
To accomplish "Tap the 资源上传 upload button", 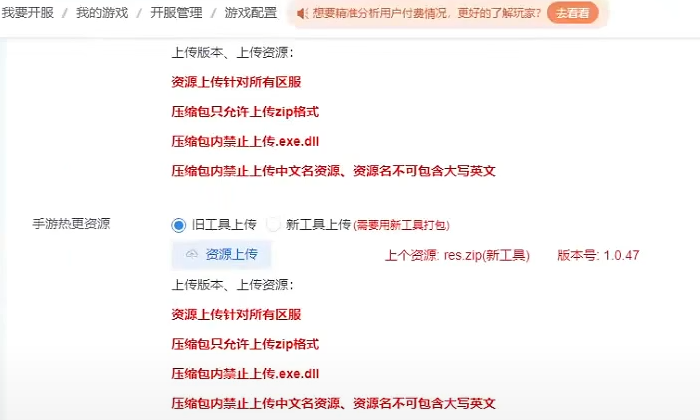I will coord(221,255).
